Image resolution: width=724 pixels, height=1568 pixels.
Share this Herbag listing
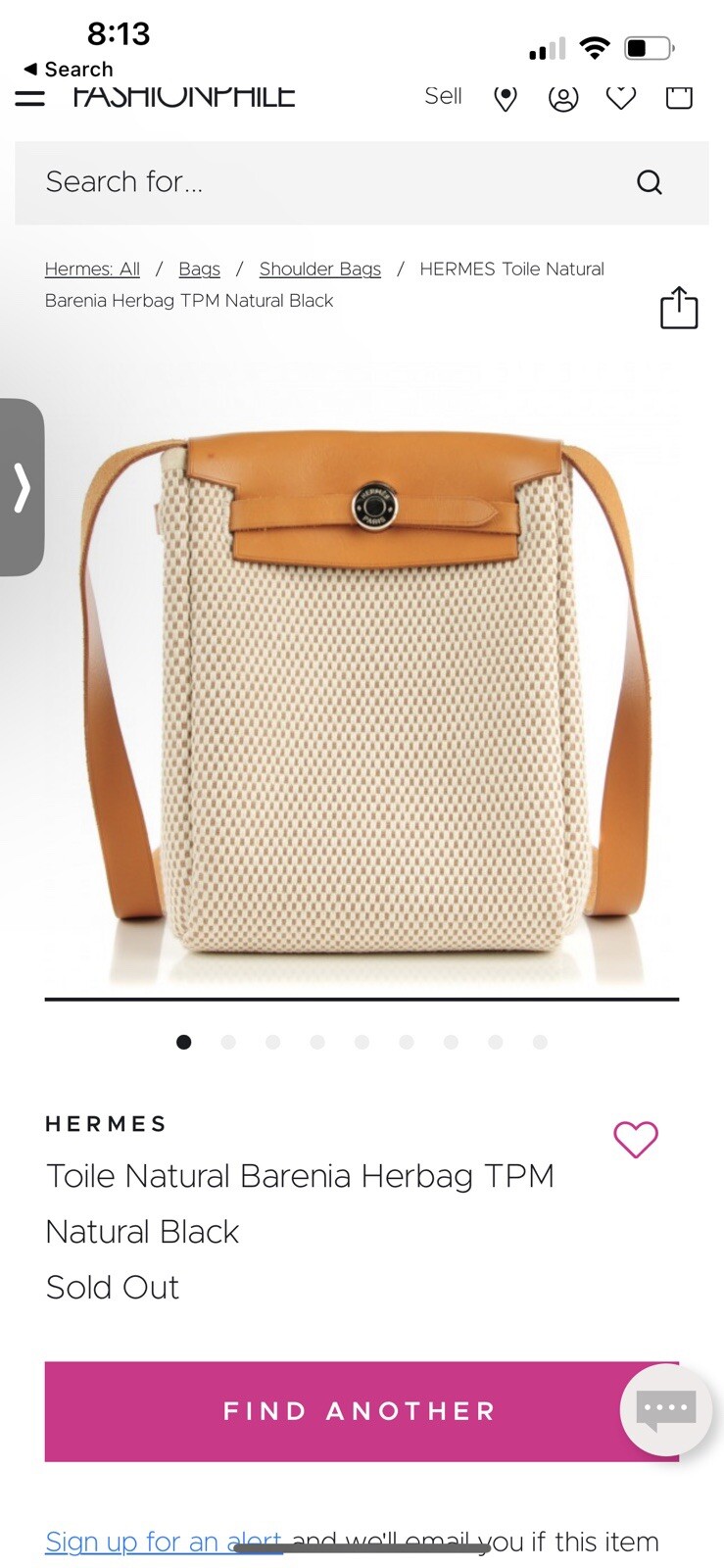pos(679,308)
